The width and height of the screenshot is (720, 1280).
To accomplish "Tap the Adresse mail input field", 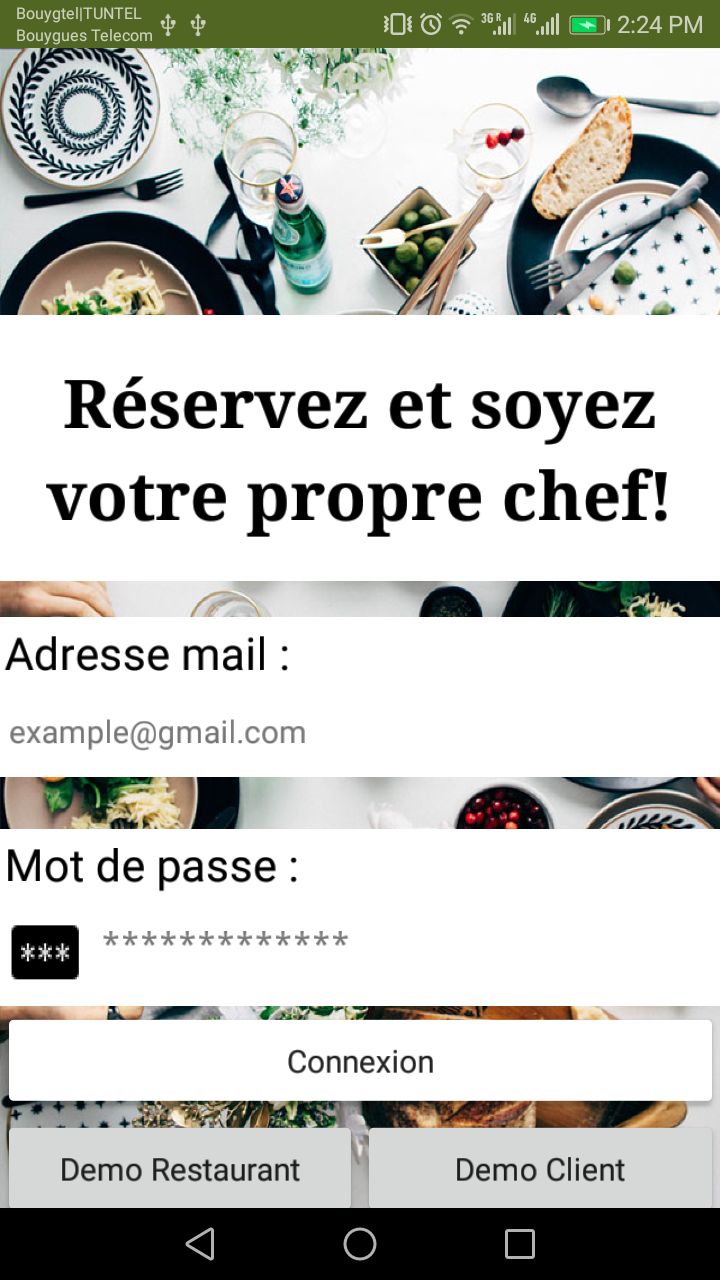I will pos(360,733).
